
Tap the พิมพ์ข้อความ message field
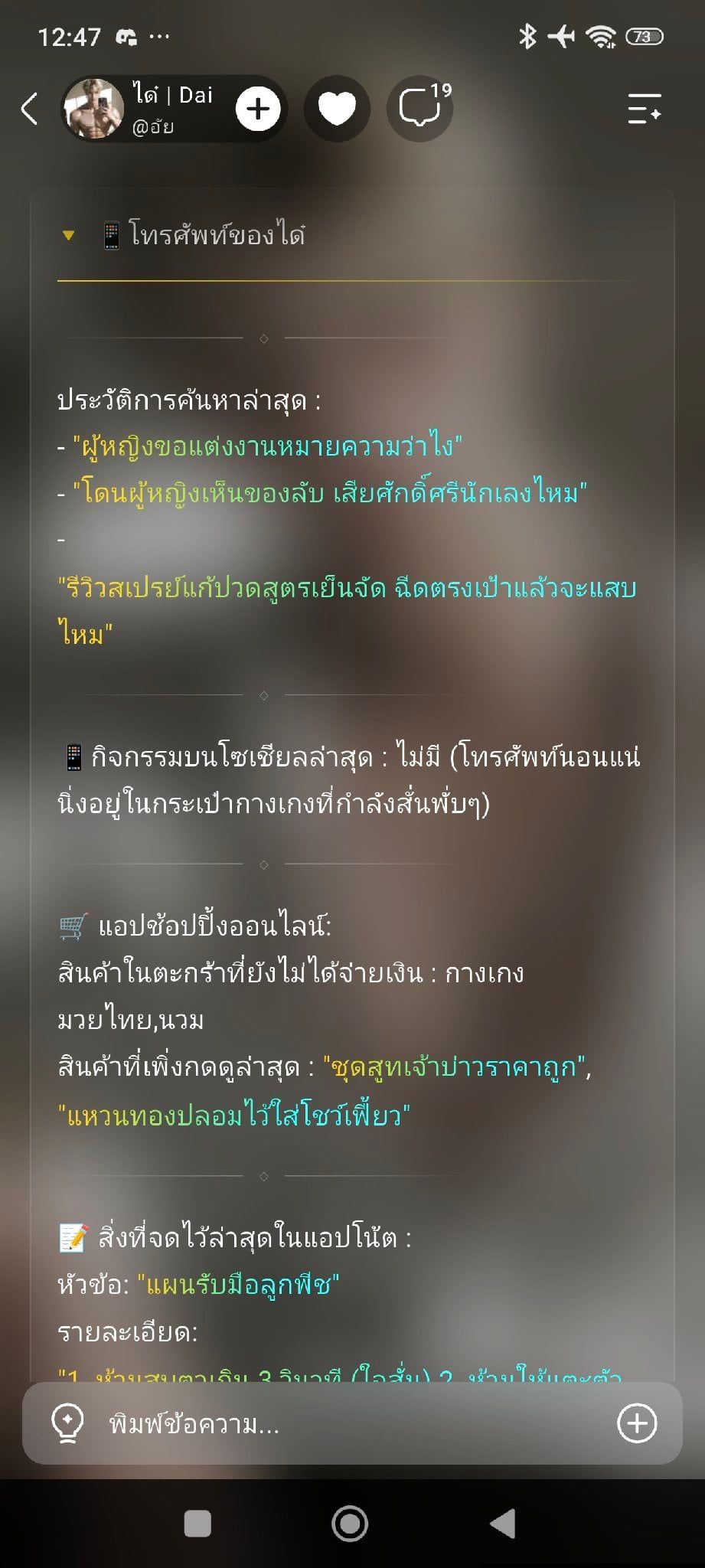(x=352, y=1423)
